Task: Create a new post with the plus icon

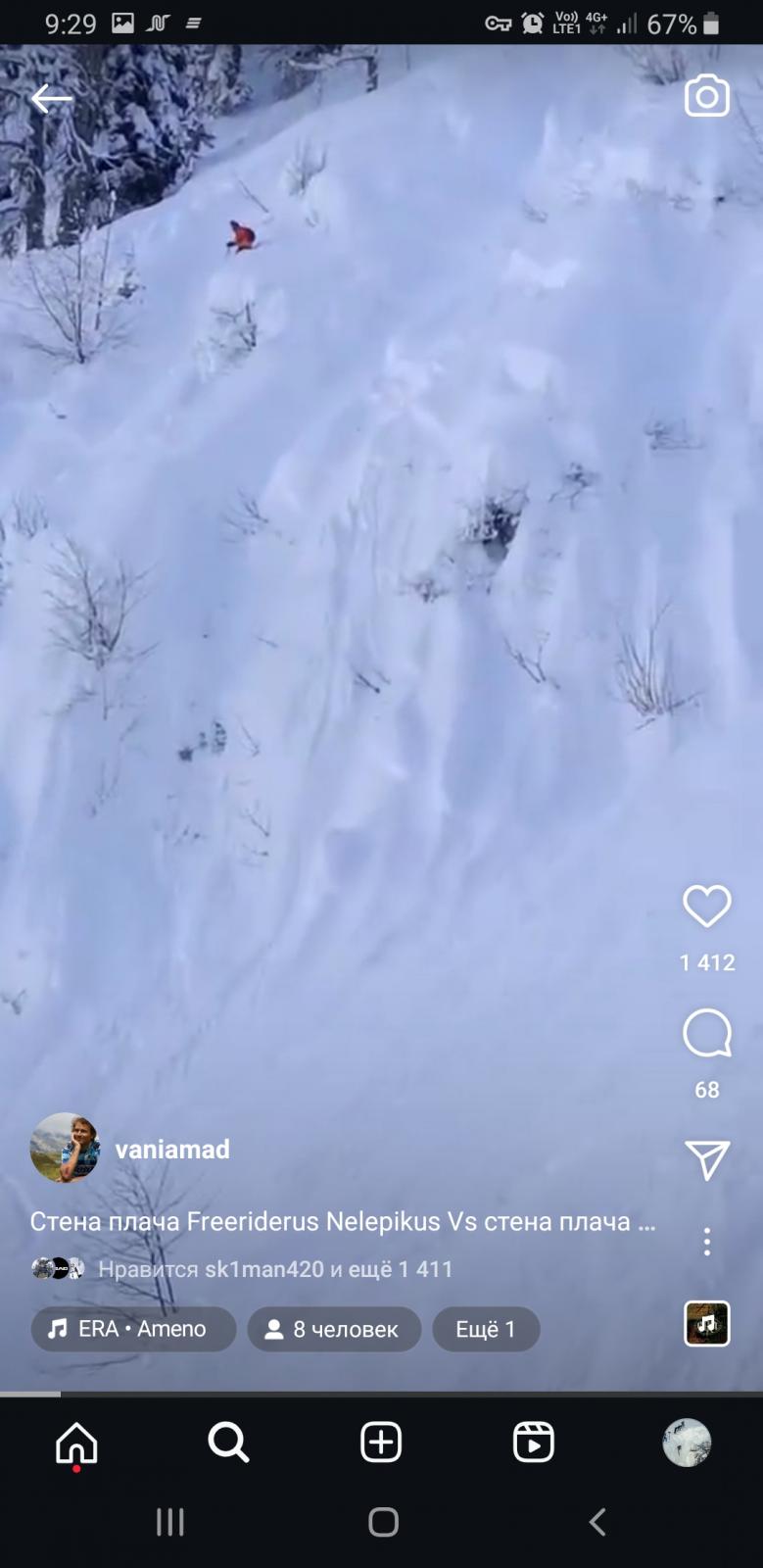Action: click(381, 1443)
